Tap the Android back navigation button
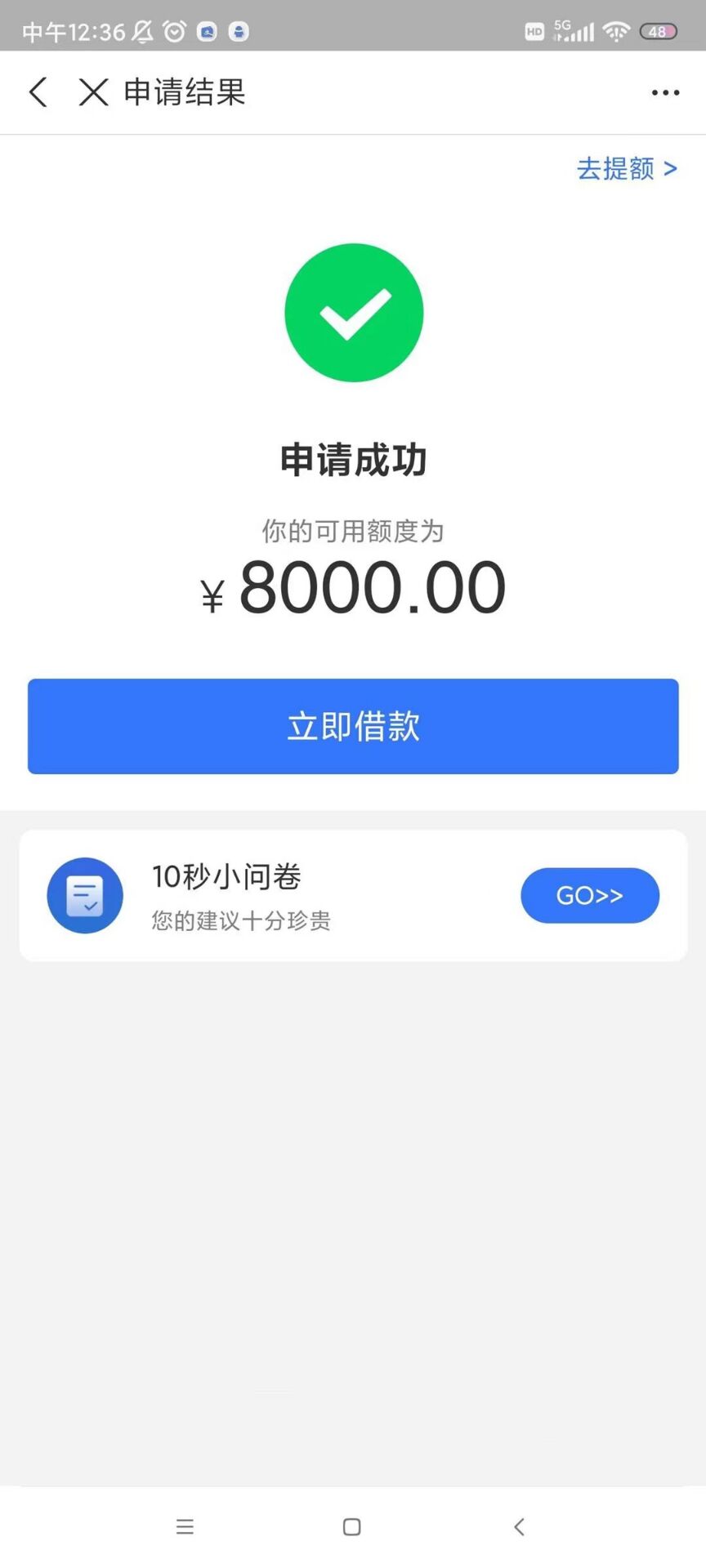706x1568 pixels. pos(520,1526)
